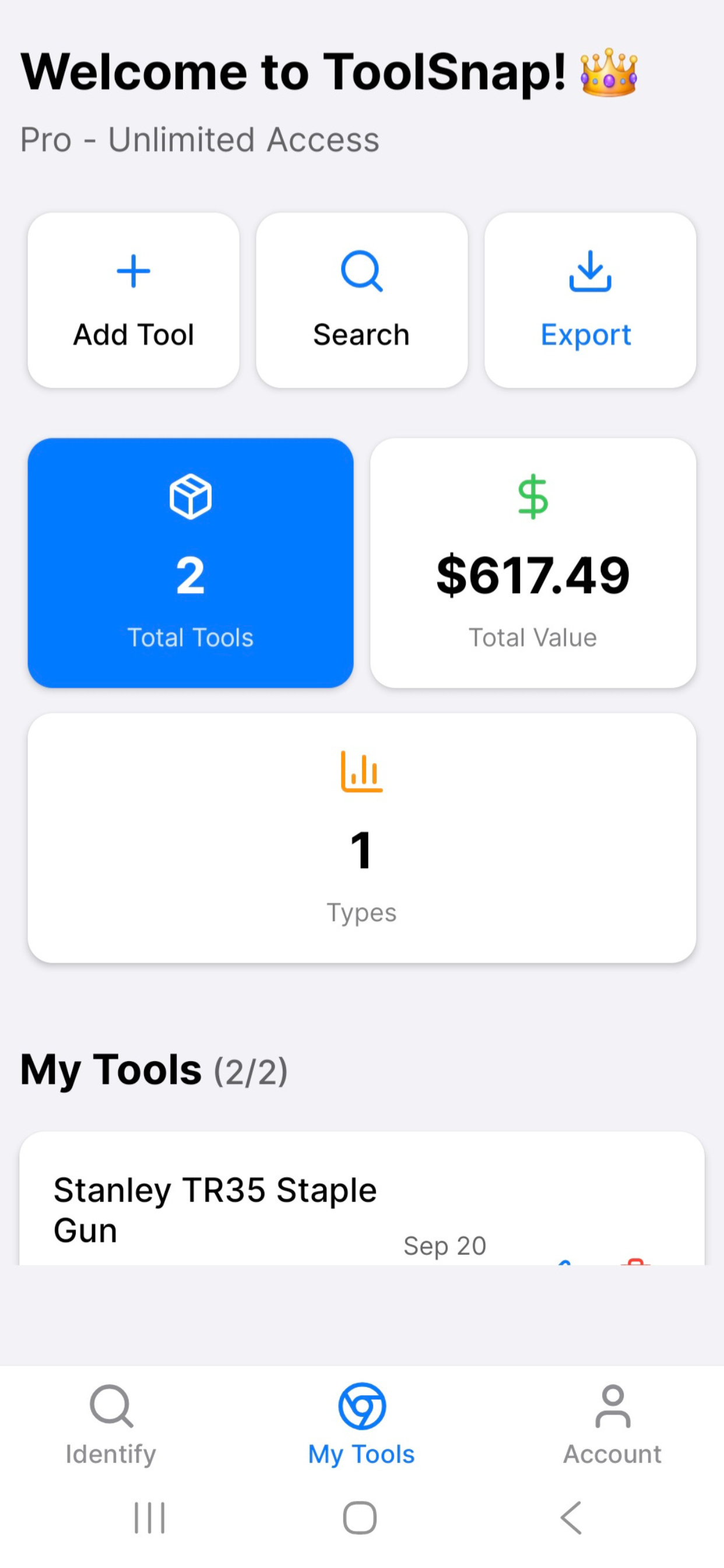724x1568 pixels.
Task: Tap the green dollar icon above Total Value
Action: (533, 498)
